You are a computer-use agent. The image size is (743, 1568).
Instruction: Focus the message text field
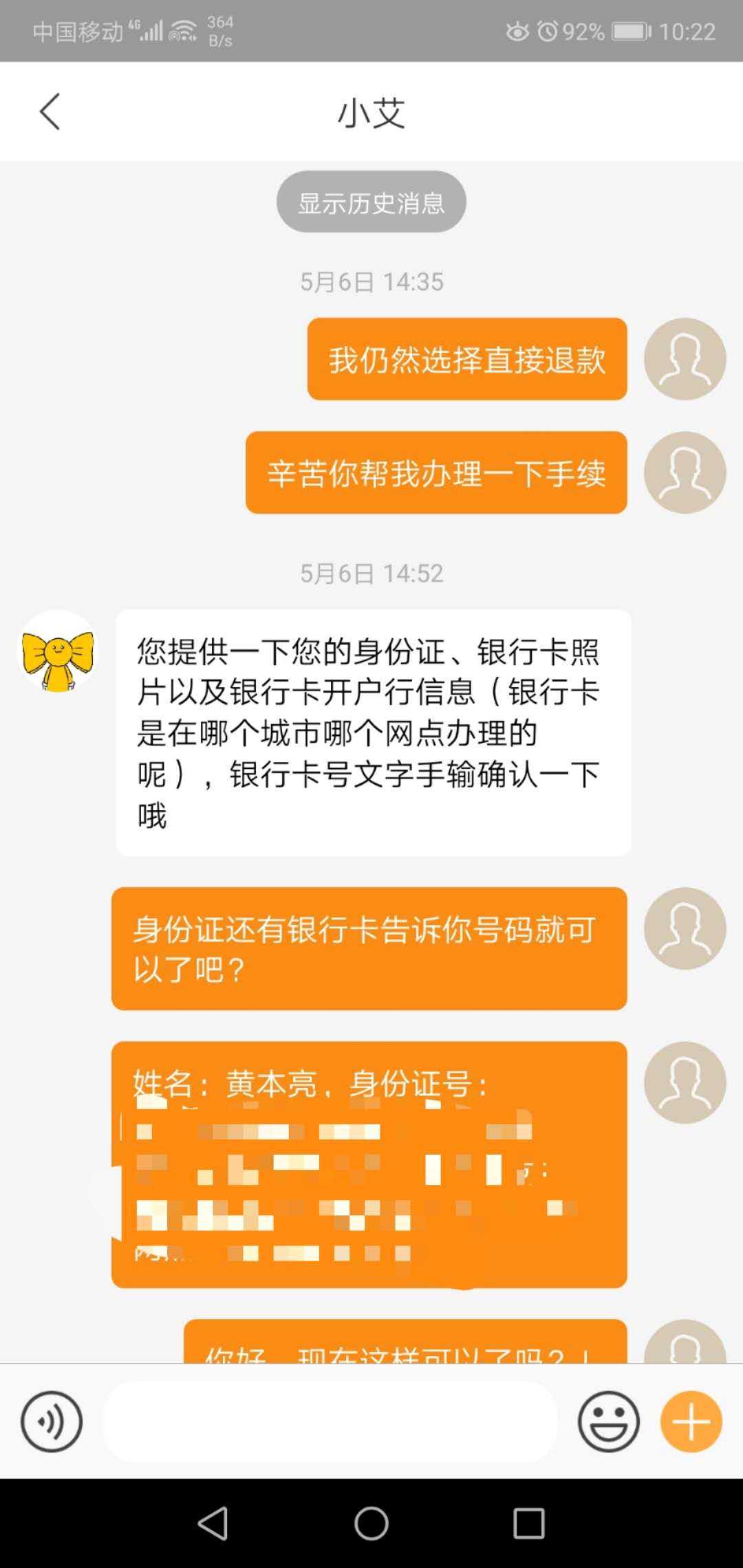330,1422
